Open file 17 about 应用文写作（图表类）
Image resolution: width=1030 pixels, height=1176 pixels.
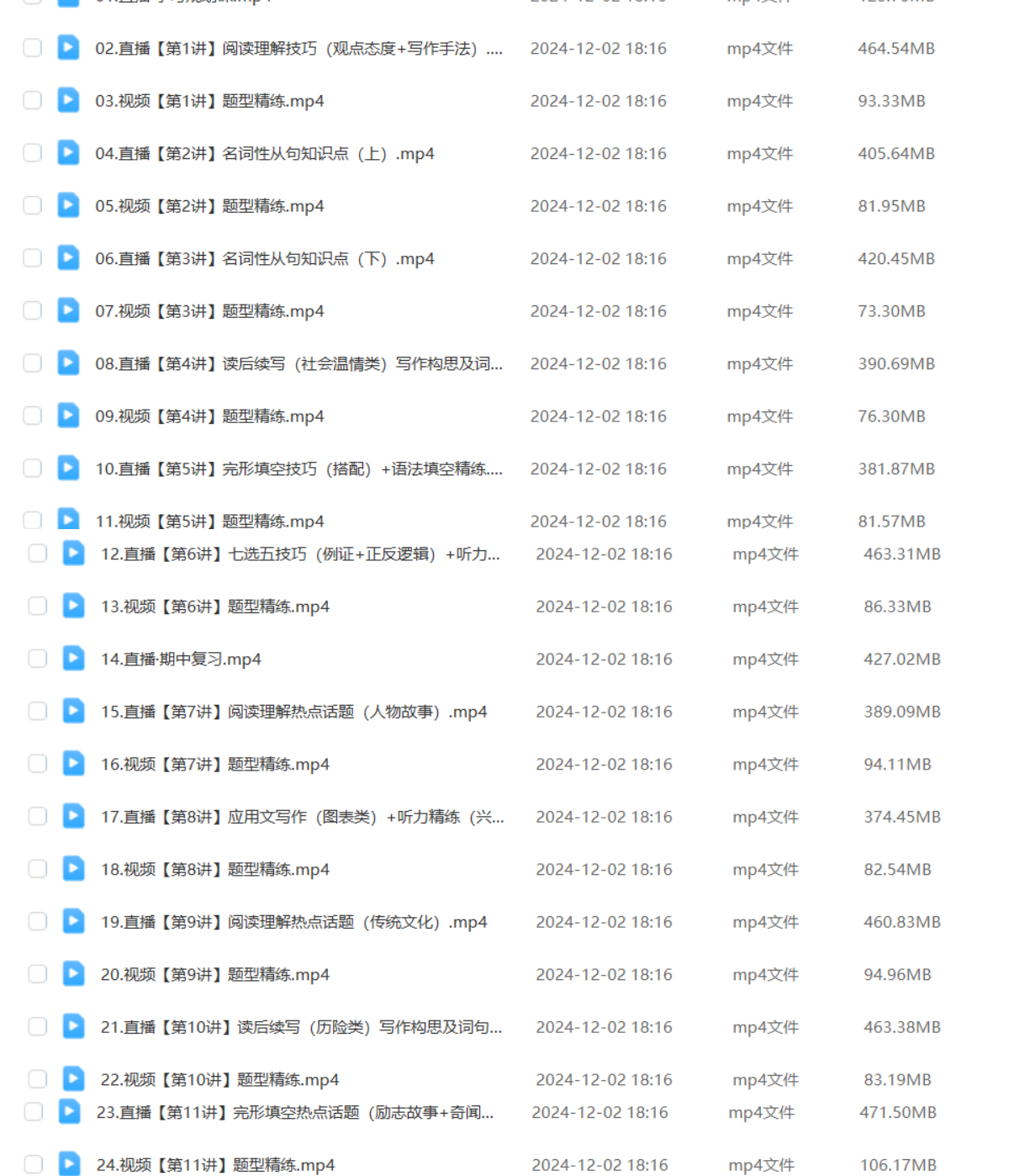(302, 817)
